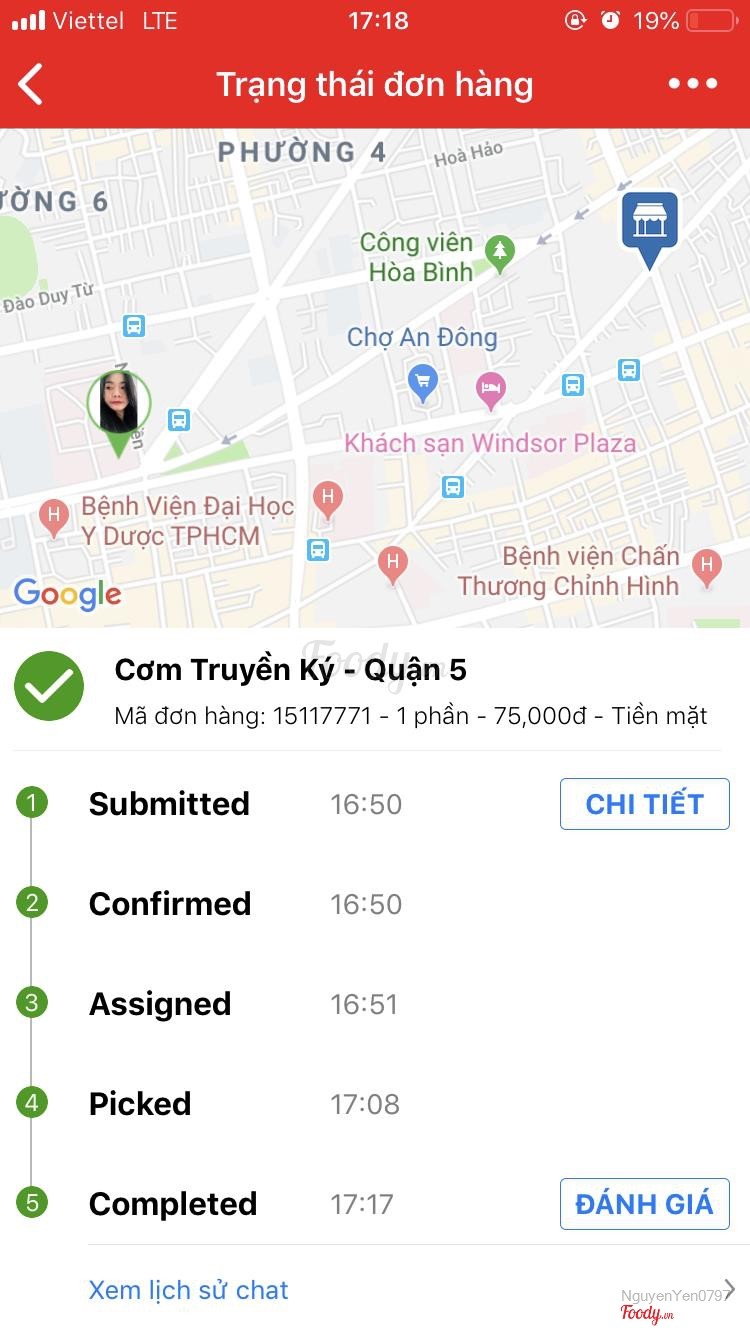Tap the CHI TIẾT button
Screen dimensions: 750x1334
pyautogui.click(x=644, y=804)
